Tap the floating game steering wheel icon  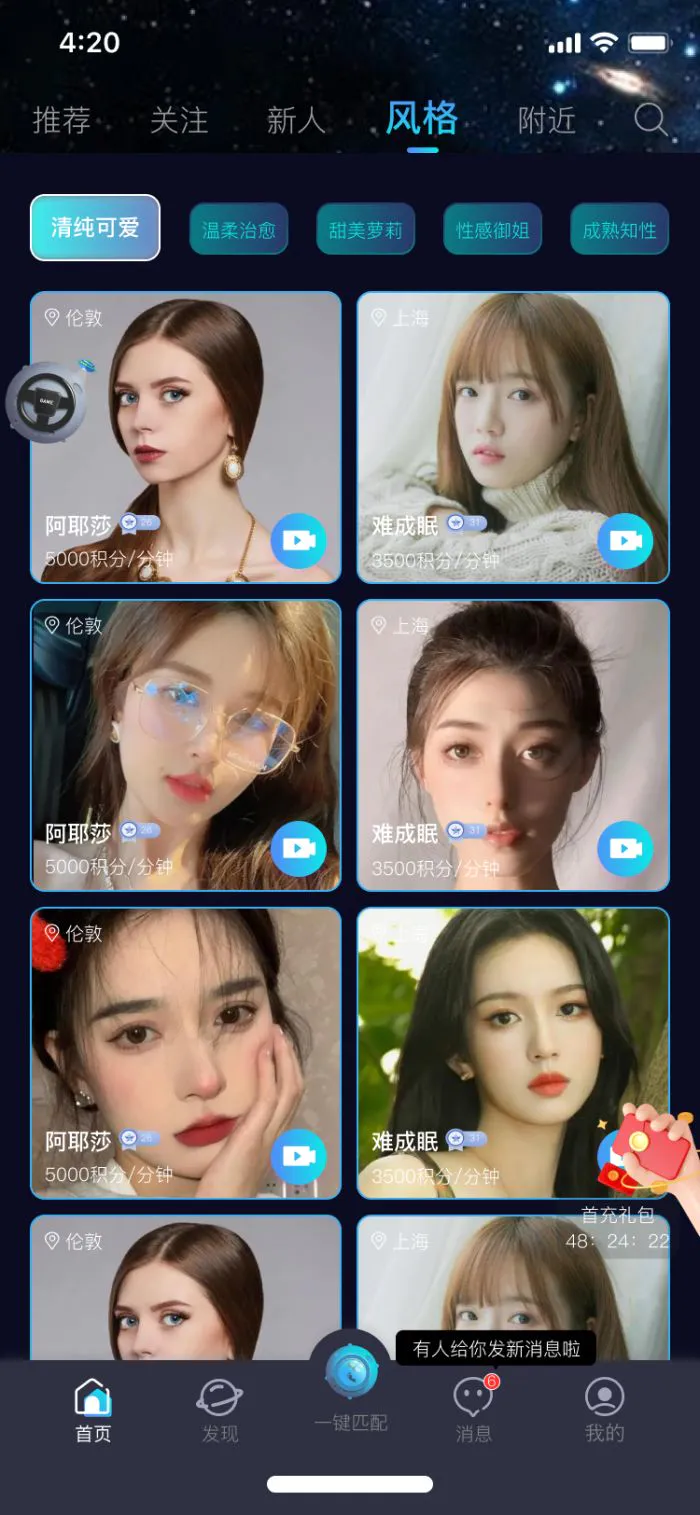48,399
